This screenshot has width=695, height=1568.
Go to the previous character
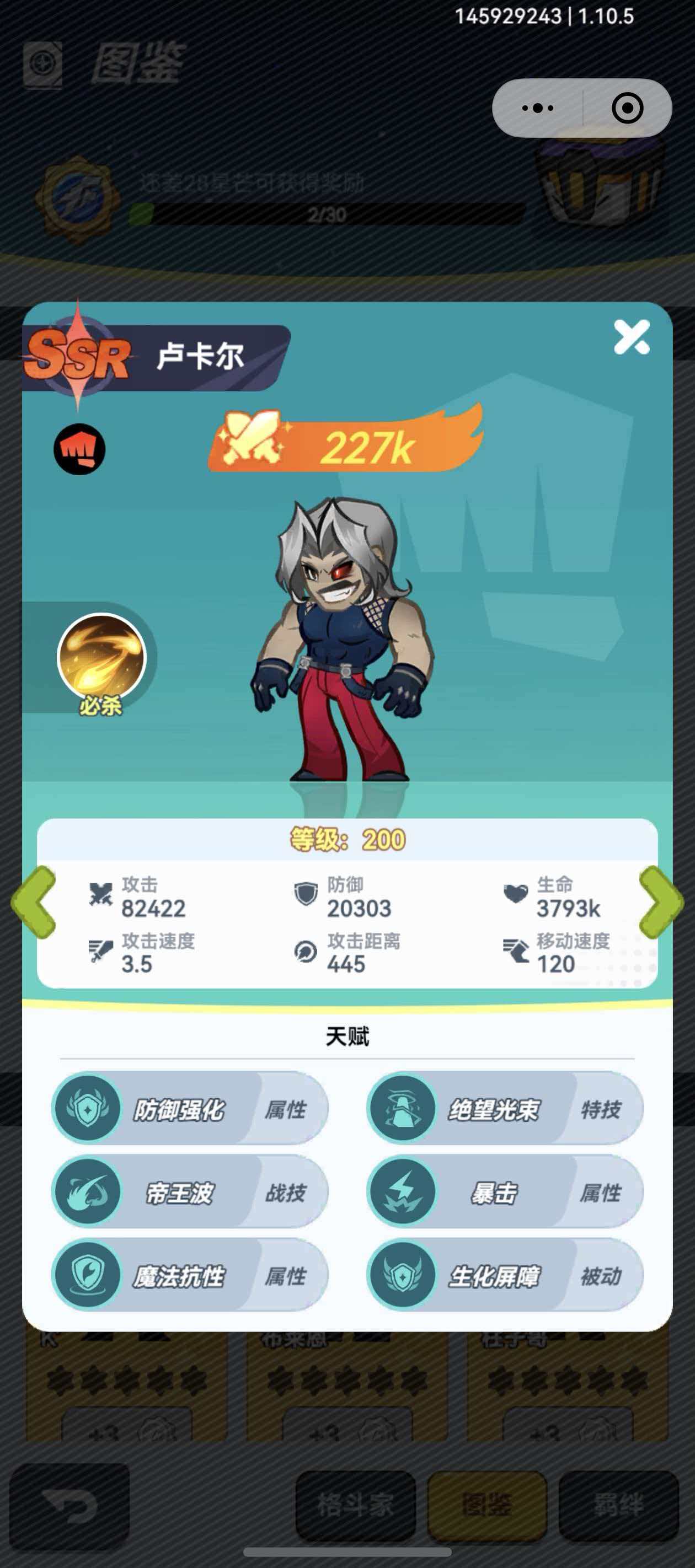coord(34,901)
